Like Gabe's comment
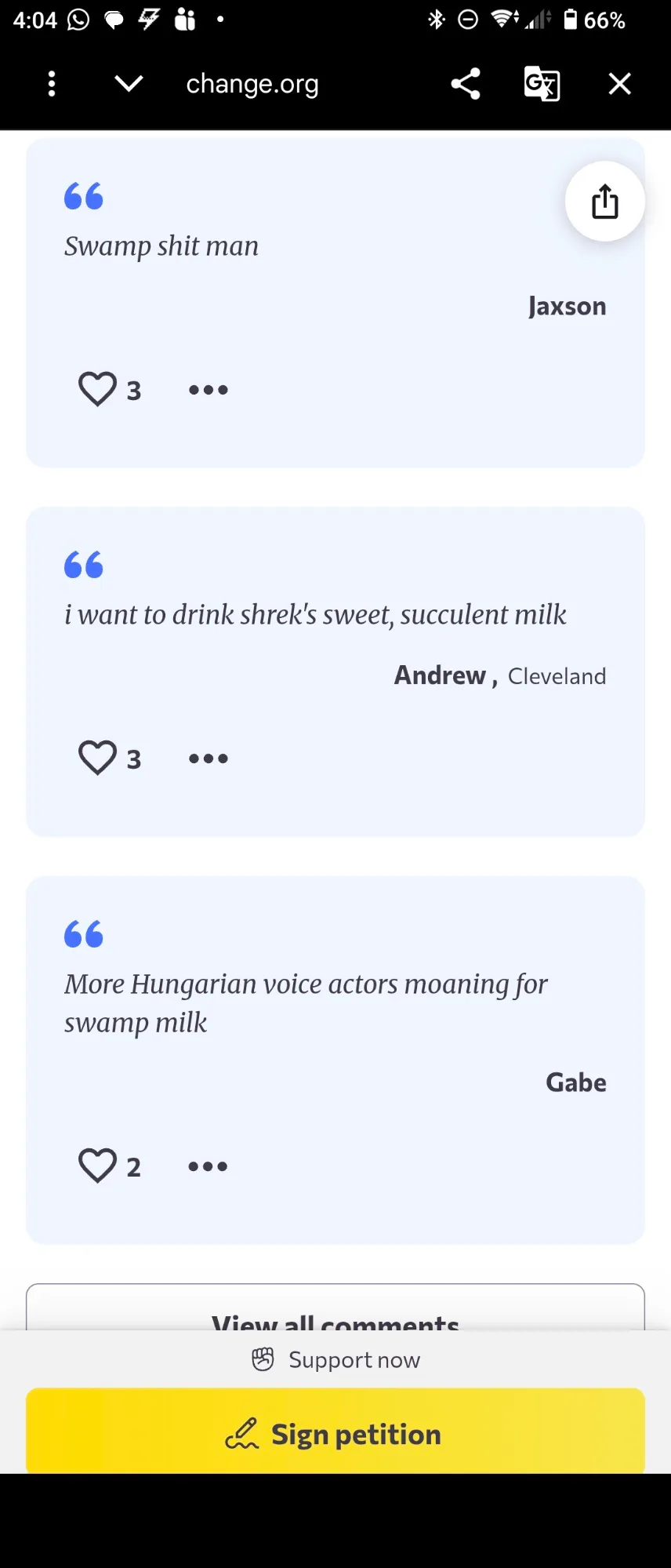This screenshot has width=671, height=1568. [98, 1166]
